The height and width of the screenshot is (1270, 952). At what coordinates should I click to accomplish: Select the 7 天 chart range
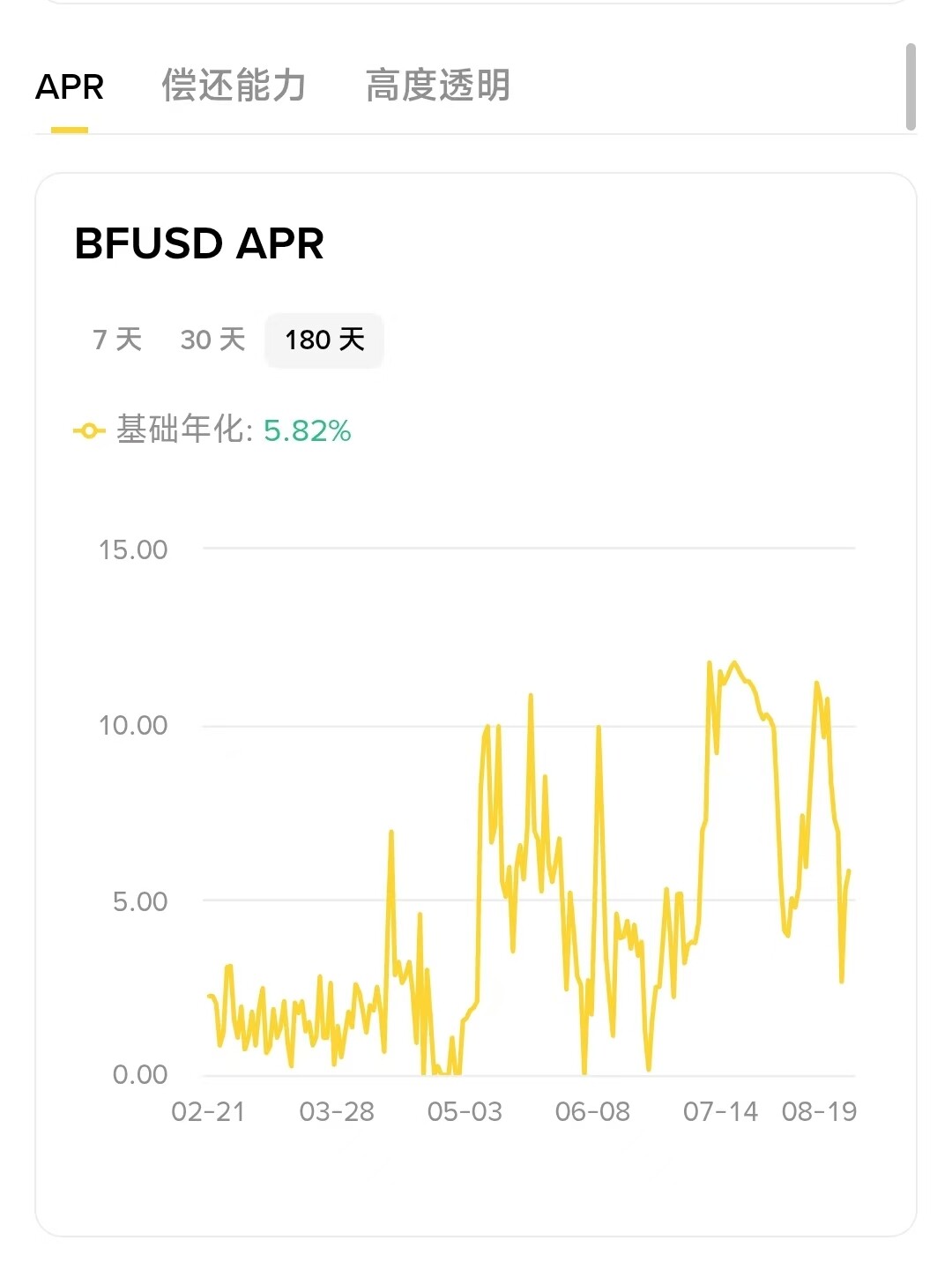pos(117,340)
